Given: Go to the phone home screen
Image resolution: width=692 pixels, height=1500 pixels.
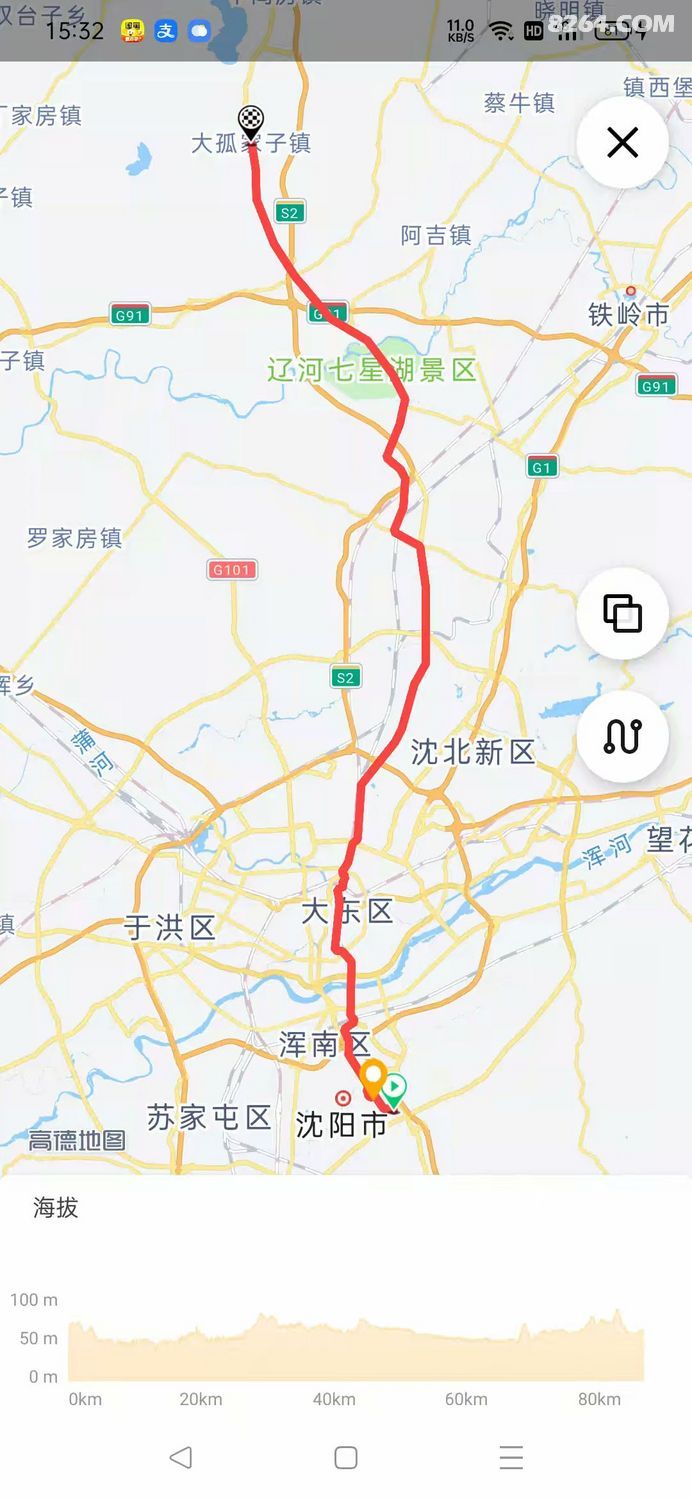Looking at the screenshot, I should [x=346, y=1458].
